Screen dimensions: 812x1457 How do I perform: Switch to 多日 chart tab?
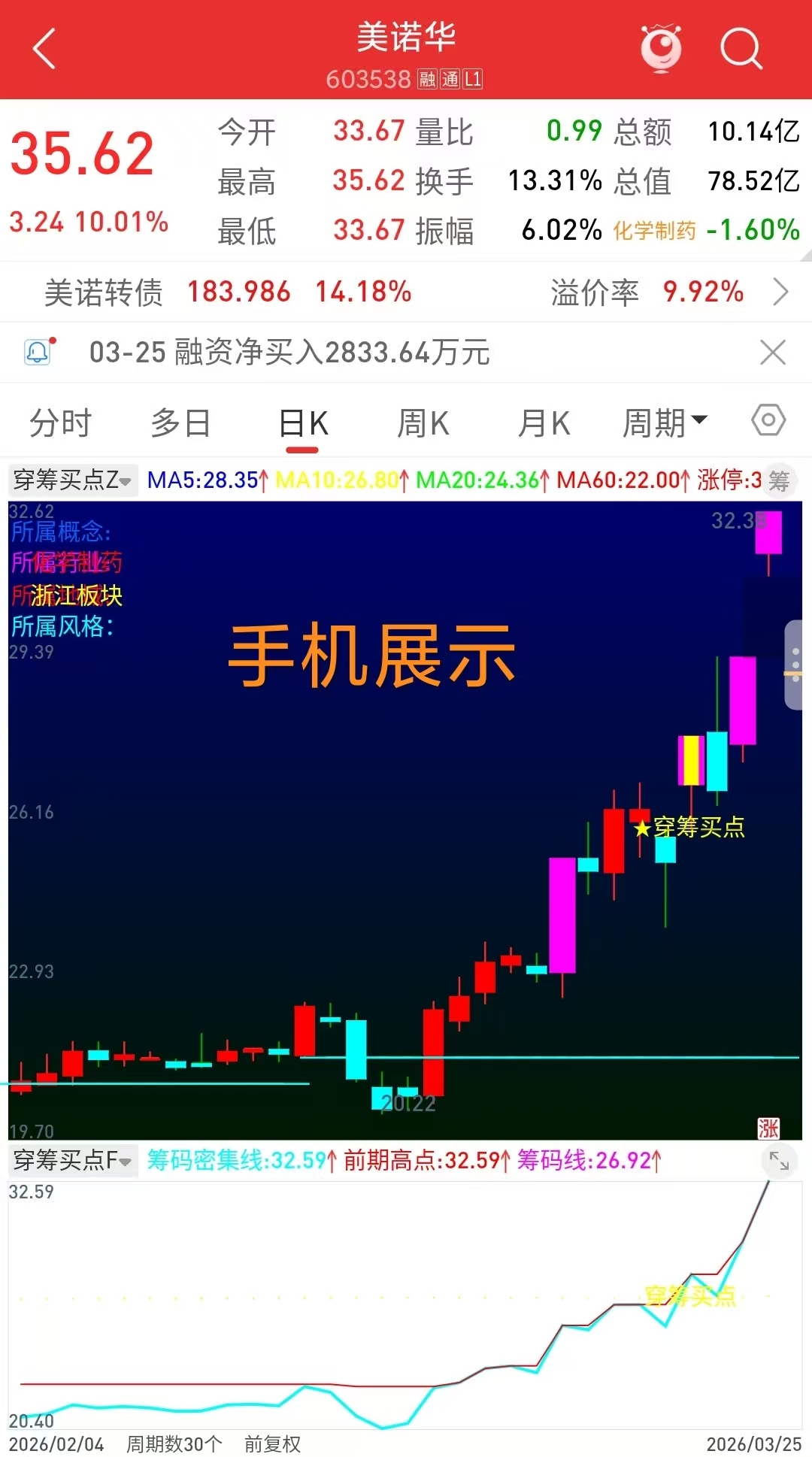pyautogui.click(x=180, y=423)
